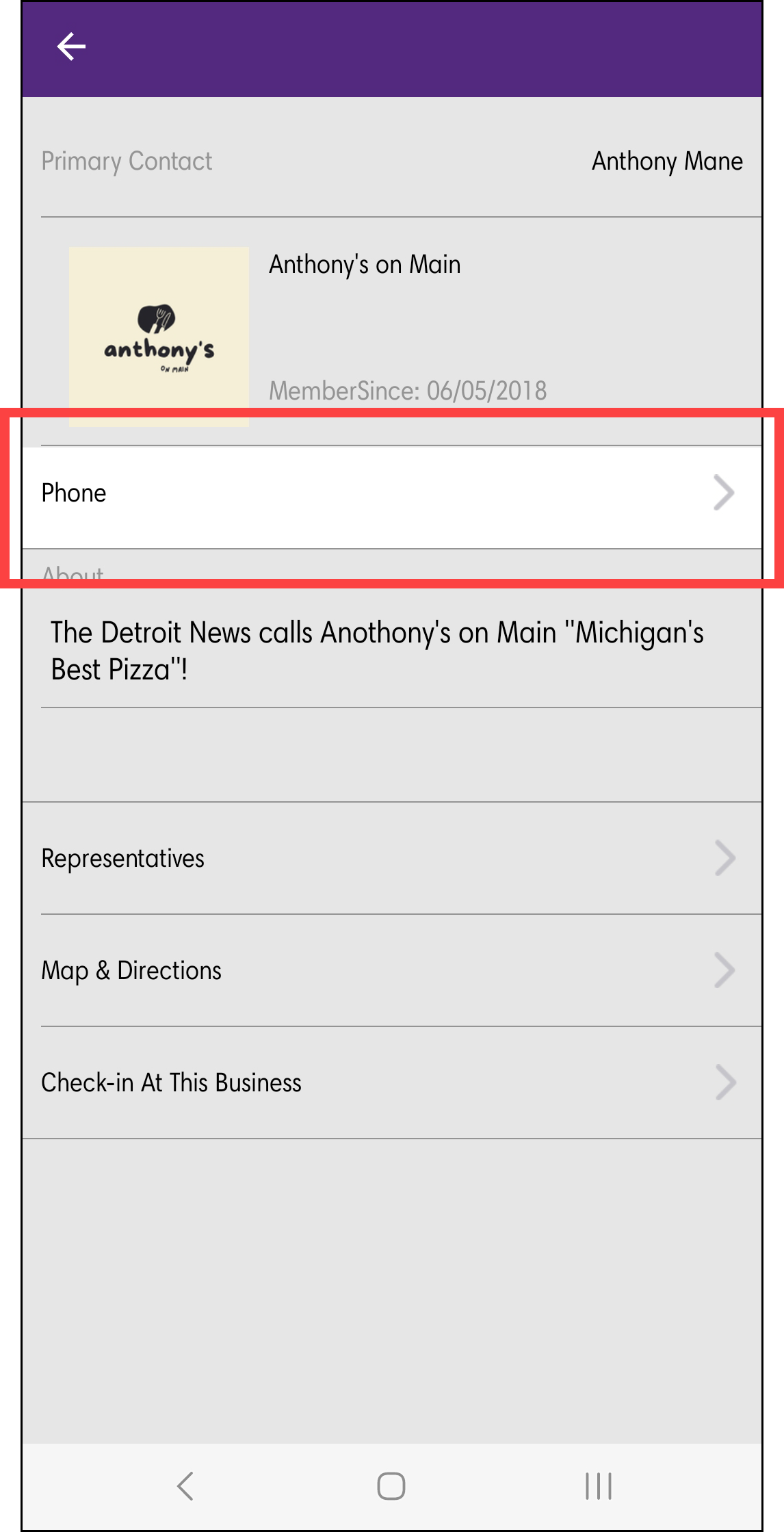Open the Phone row

[x=391, y=495]
